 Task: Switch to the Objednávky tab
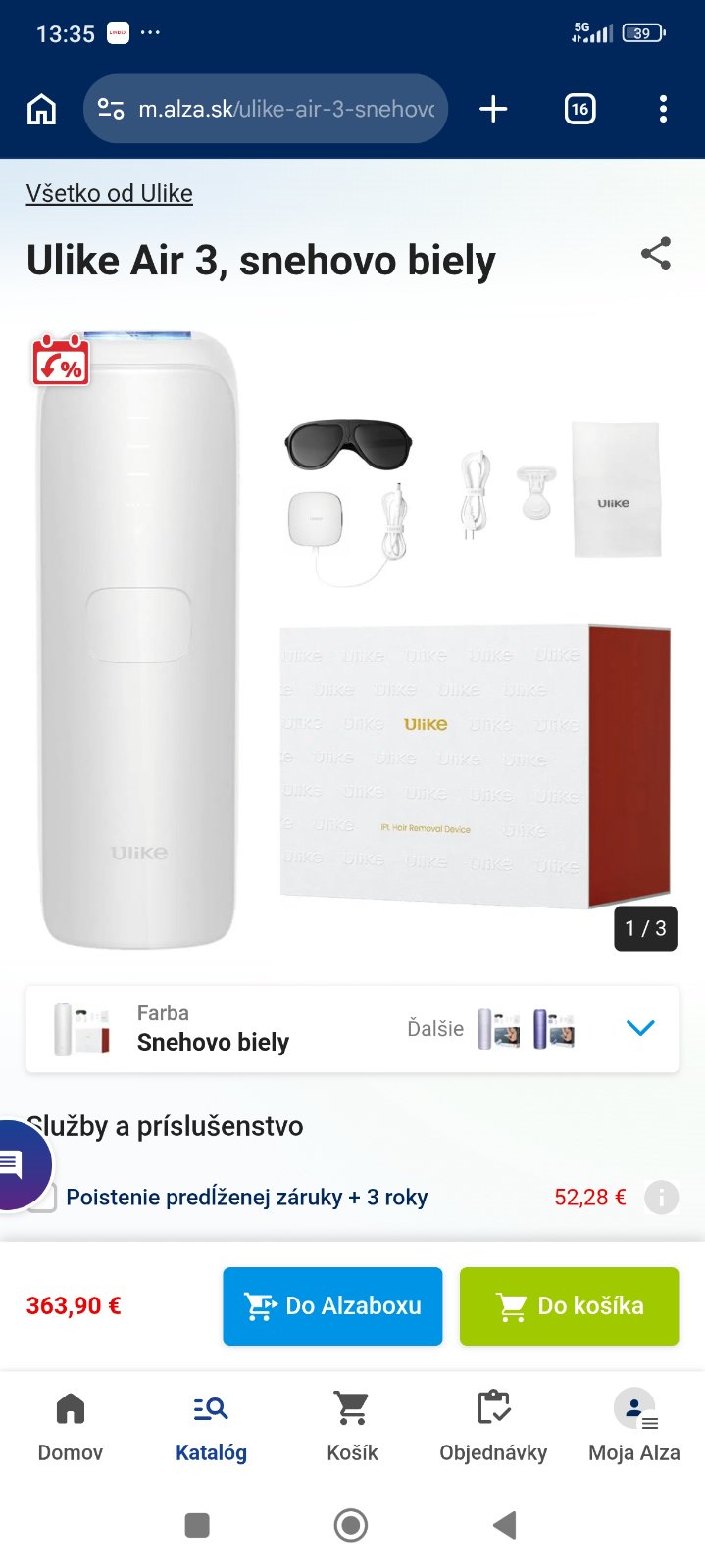(493, 1426)
